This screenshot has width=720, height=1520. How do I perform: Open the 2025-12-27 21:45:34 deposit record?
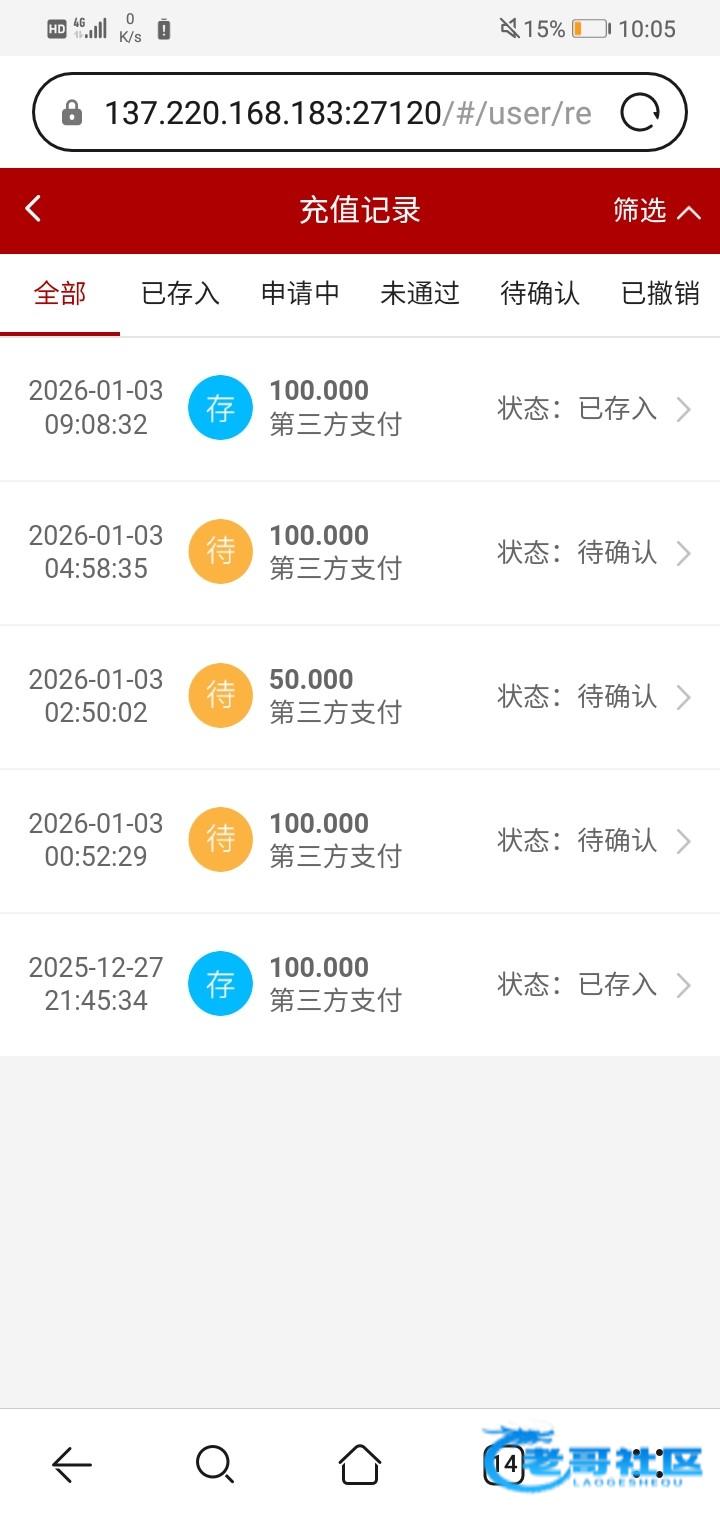360,985
